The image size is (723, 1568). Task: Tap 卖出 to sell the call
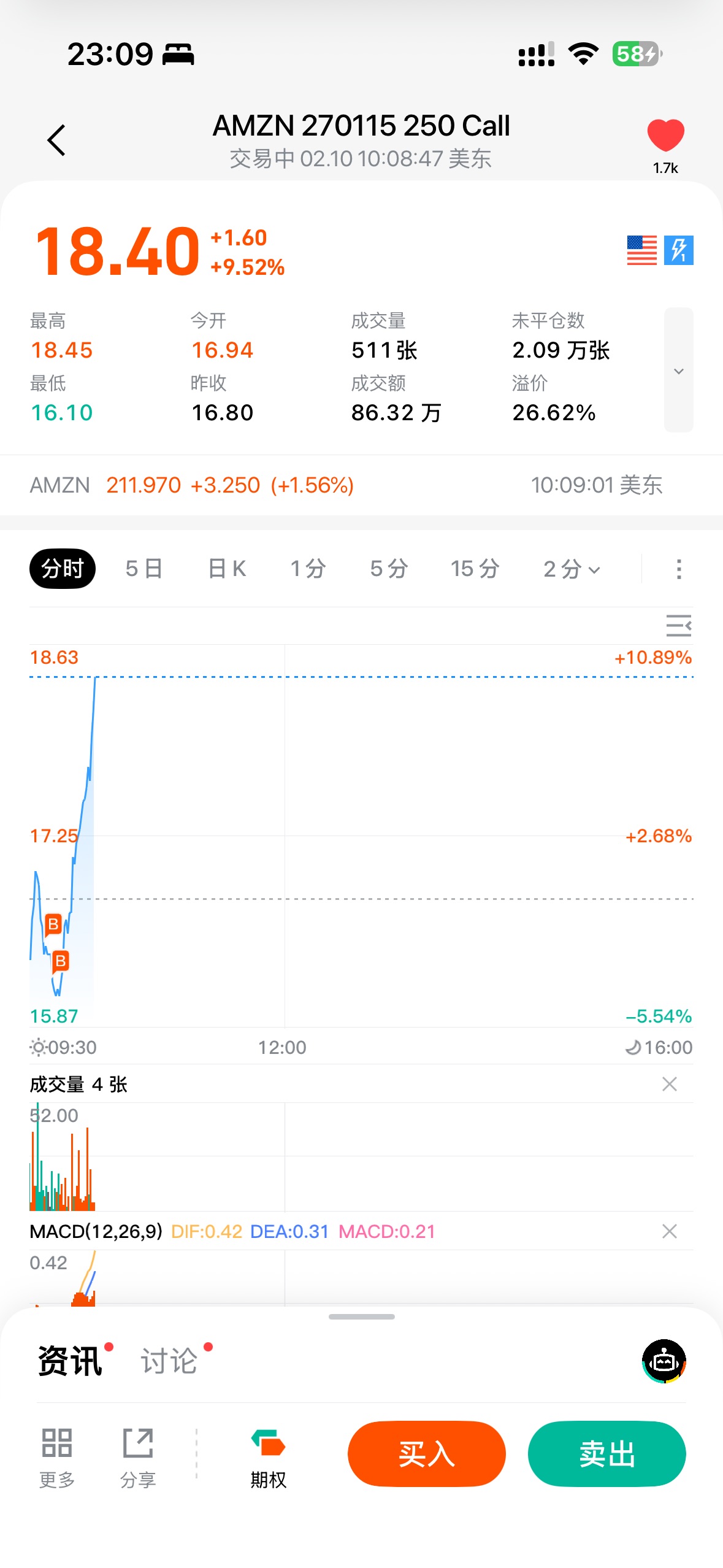pos(606,1453)
